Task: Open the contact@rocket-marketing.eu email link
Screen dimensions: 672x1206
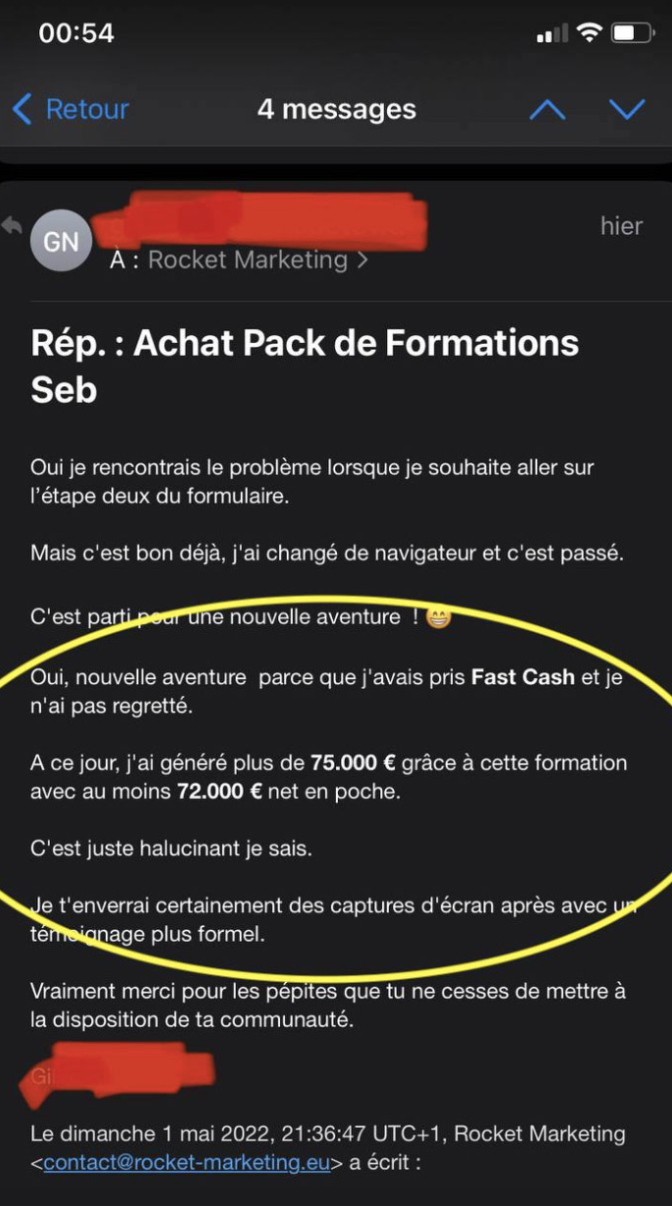Action: pos(187,1163)
